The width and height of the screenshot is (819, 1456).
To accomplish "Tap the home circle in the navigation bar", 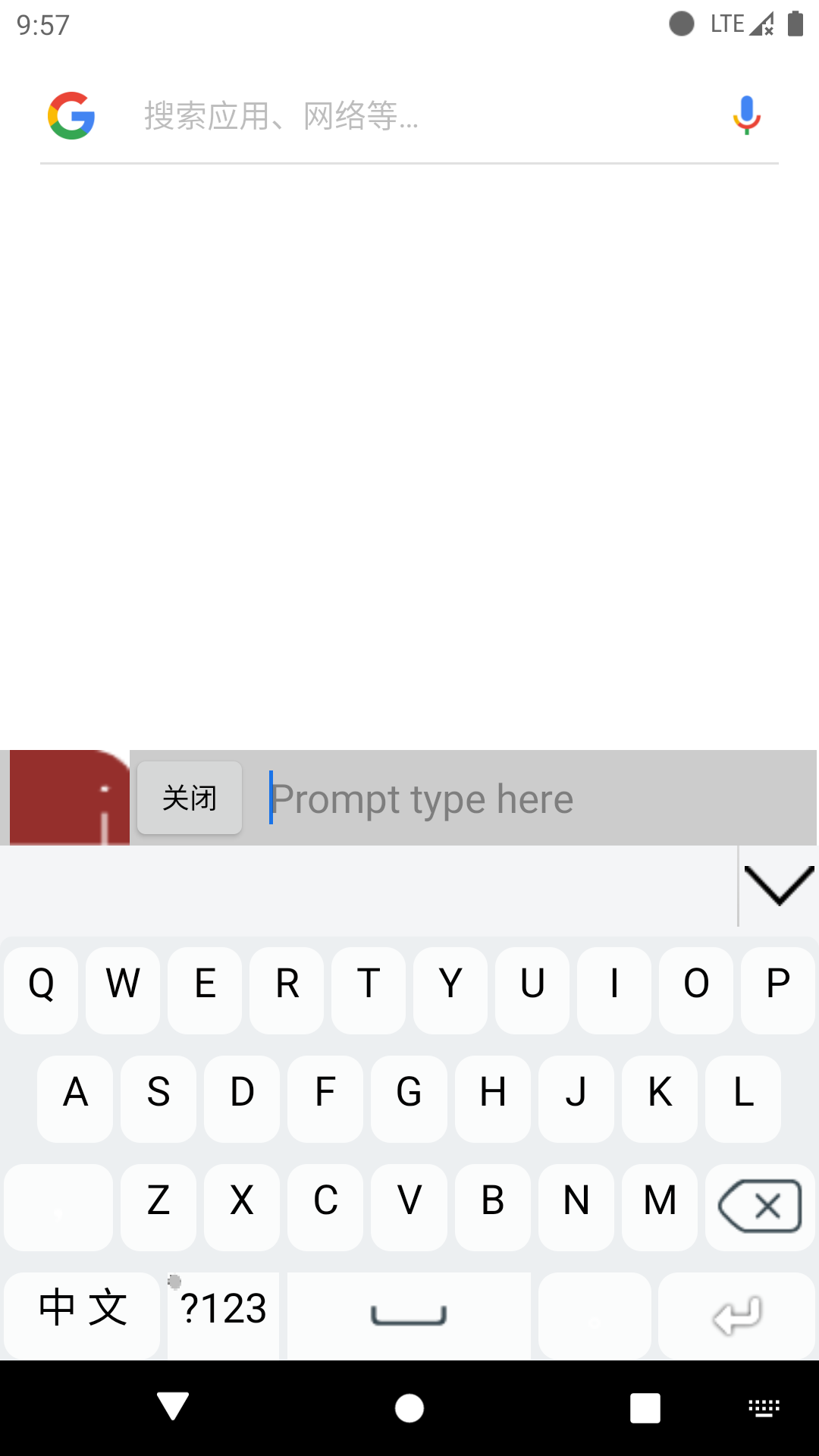I will point(409,1407).
